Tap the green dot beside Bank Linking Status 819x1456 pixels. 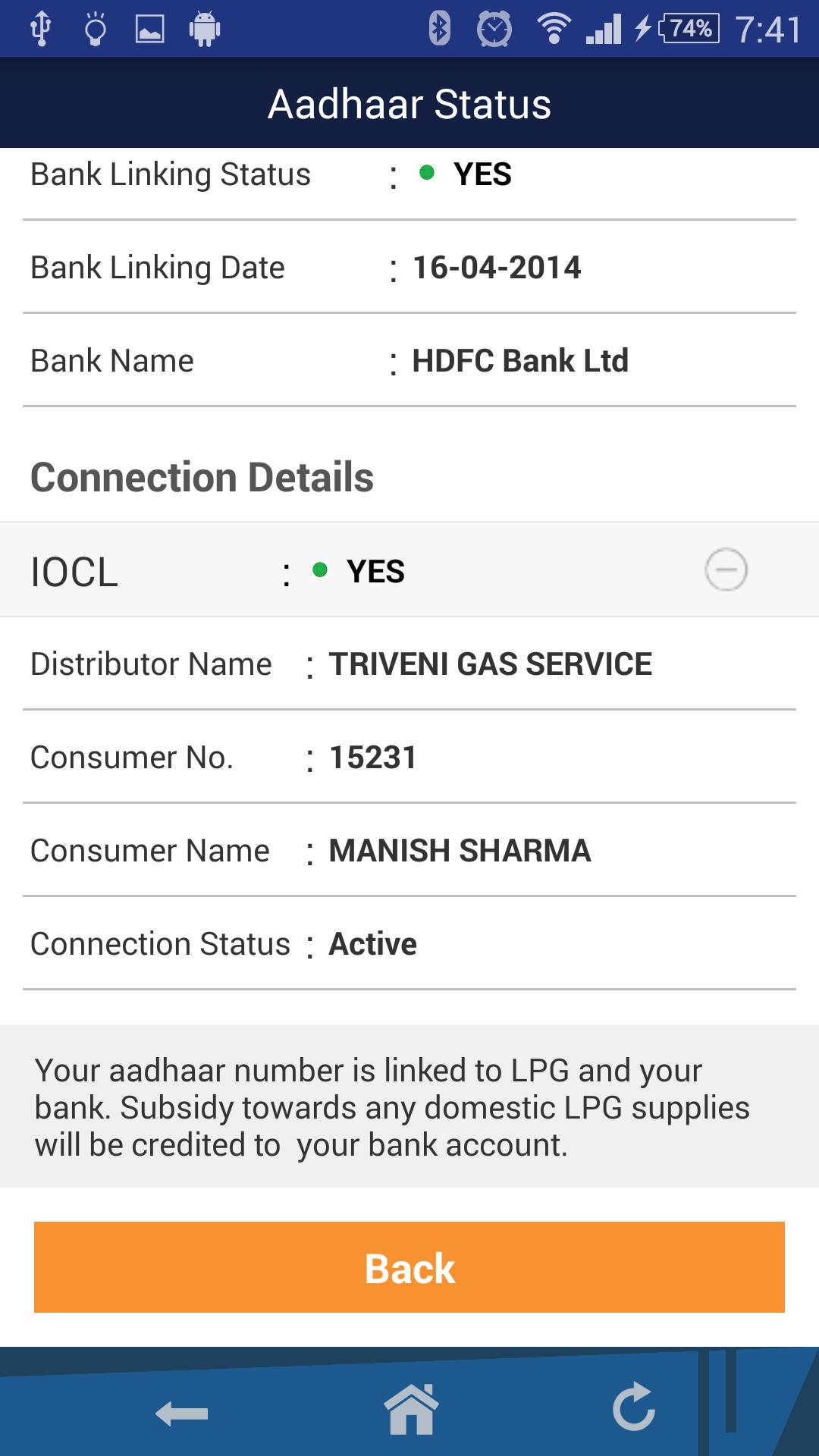(x=428, y=174)
